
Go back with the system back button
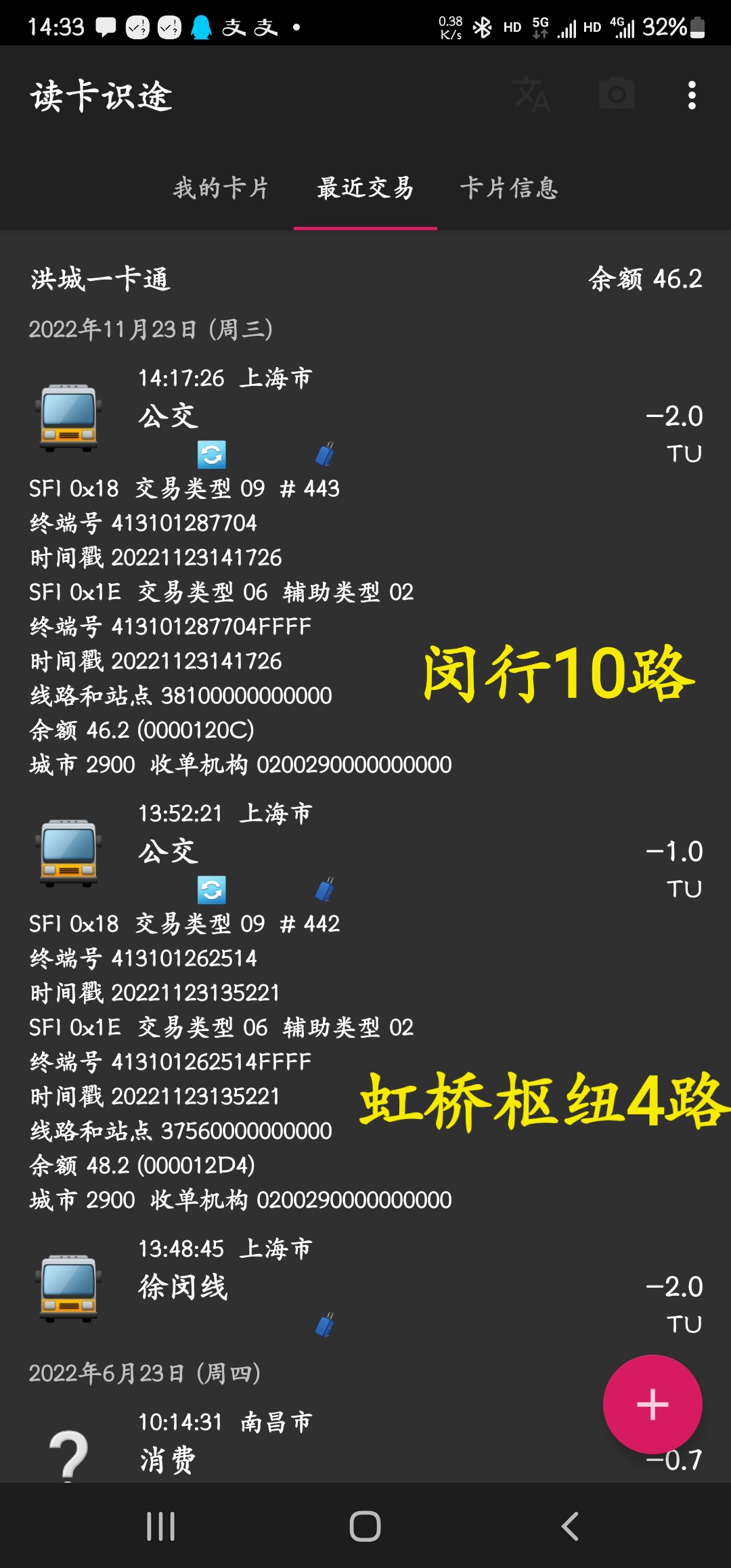coord(570,1526)
